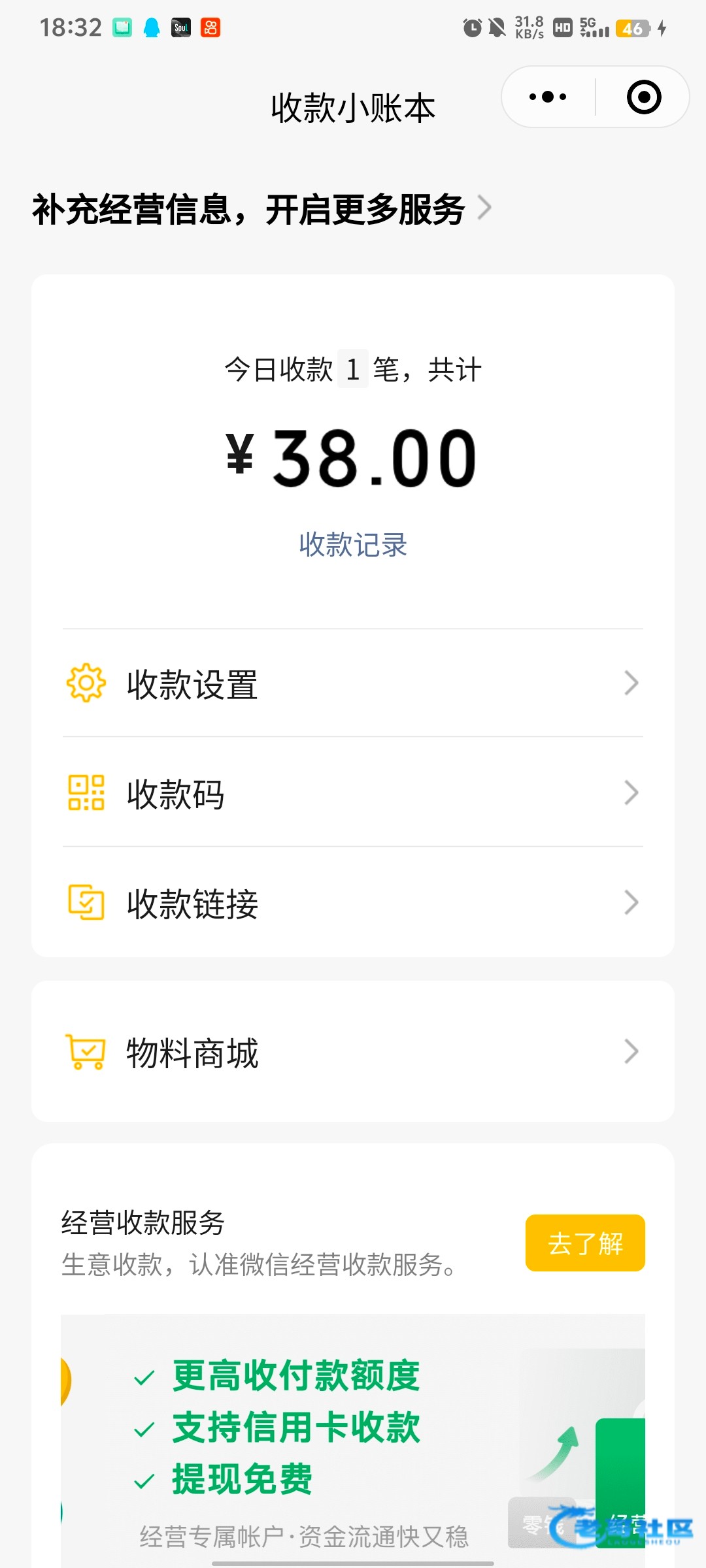The height and width of the screenshot is (1568, 706).
Task: Open 补充经营信息，开启更多服务
Action: tap(261, 210)
